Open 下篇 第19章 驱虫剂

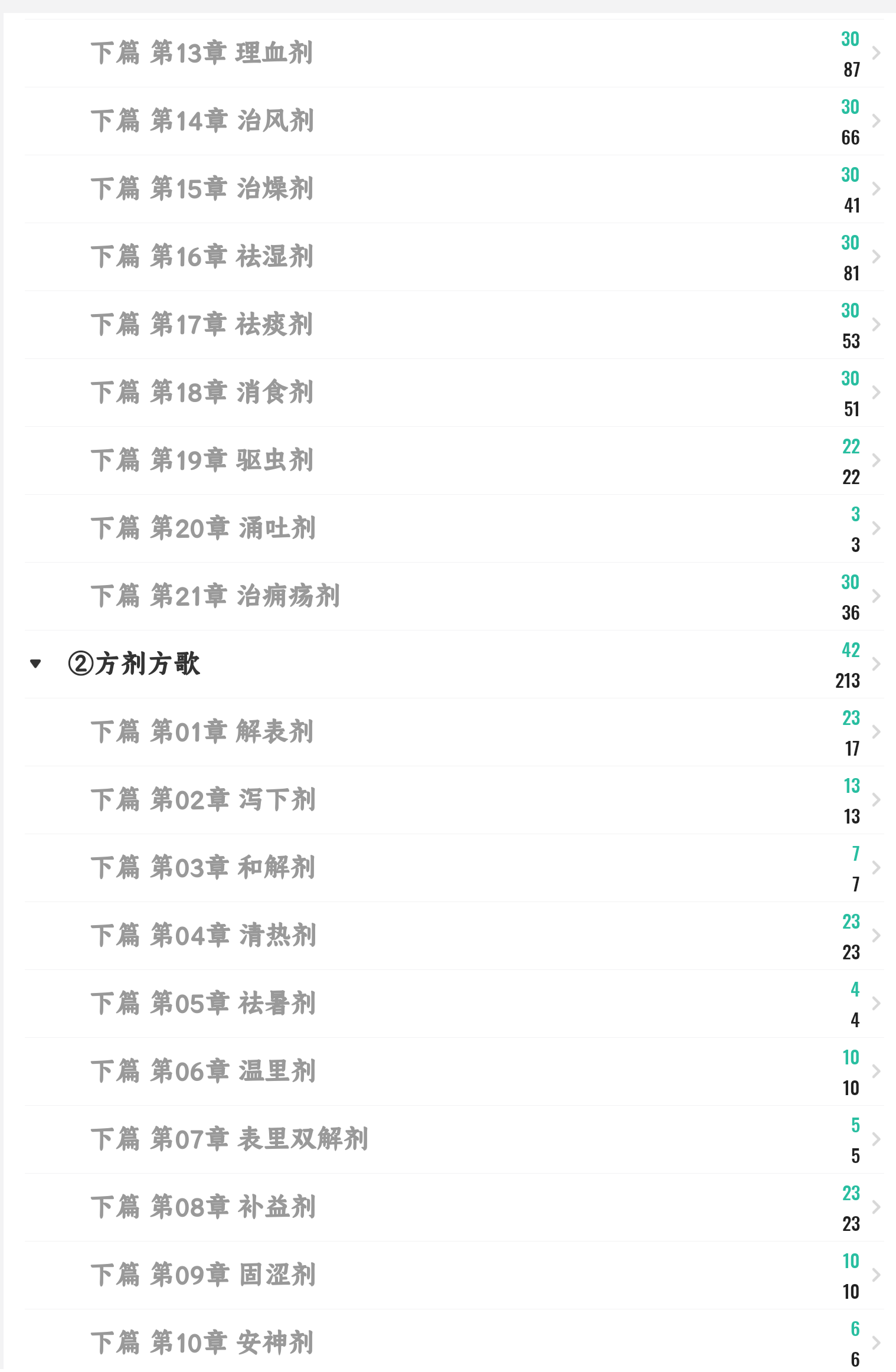[x=202, y=460]
